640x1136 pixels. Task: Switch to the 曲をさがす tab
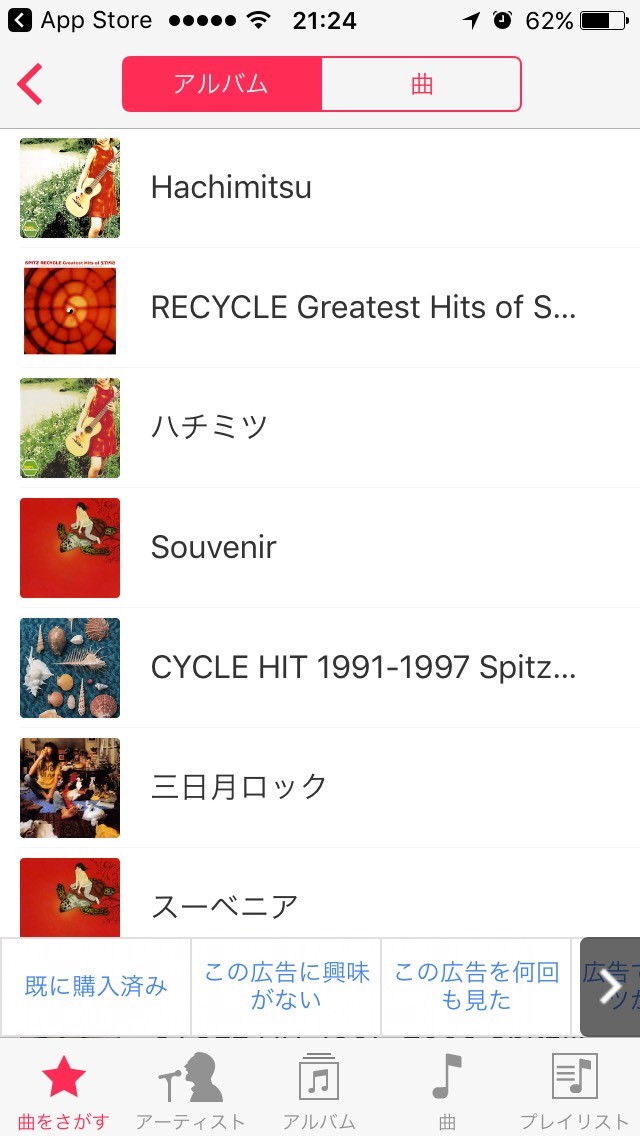(64, 1090)
